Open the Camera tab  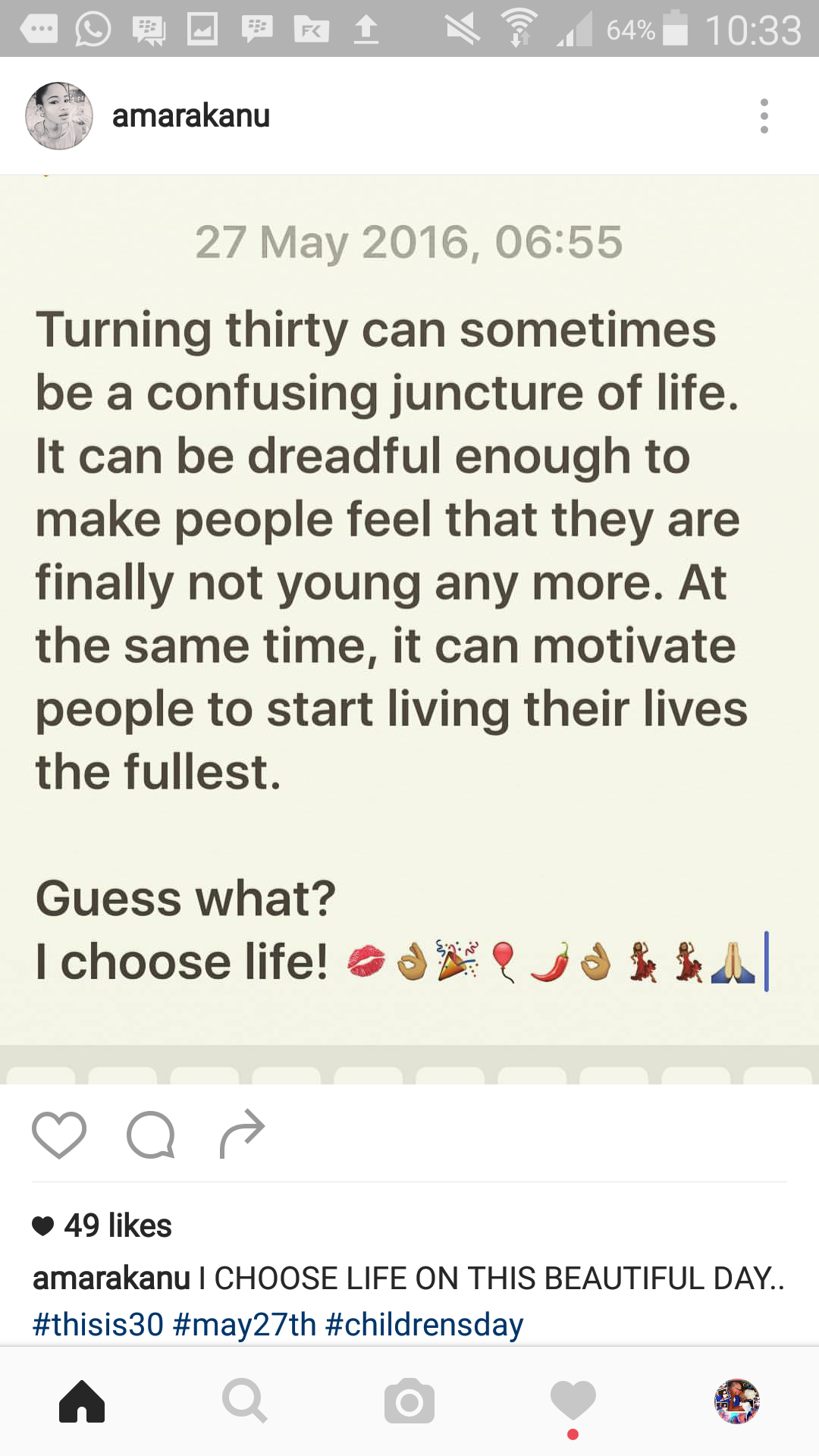pyautogui.click(x=409, y=1401)
